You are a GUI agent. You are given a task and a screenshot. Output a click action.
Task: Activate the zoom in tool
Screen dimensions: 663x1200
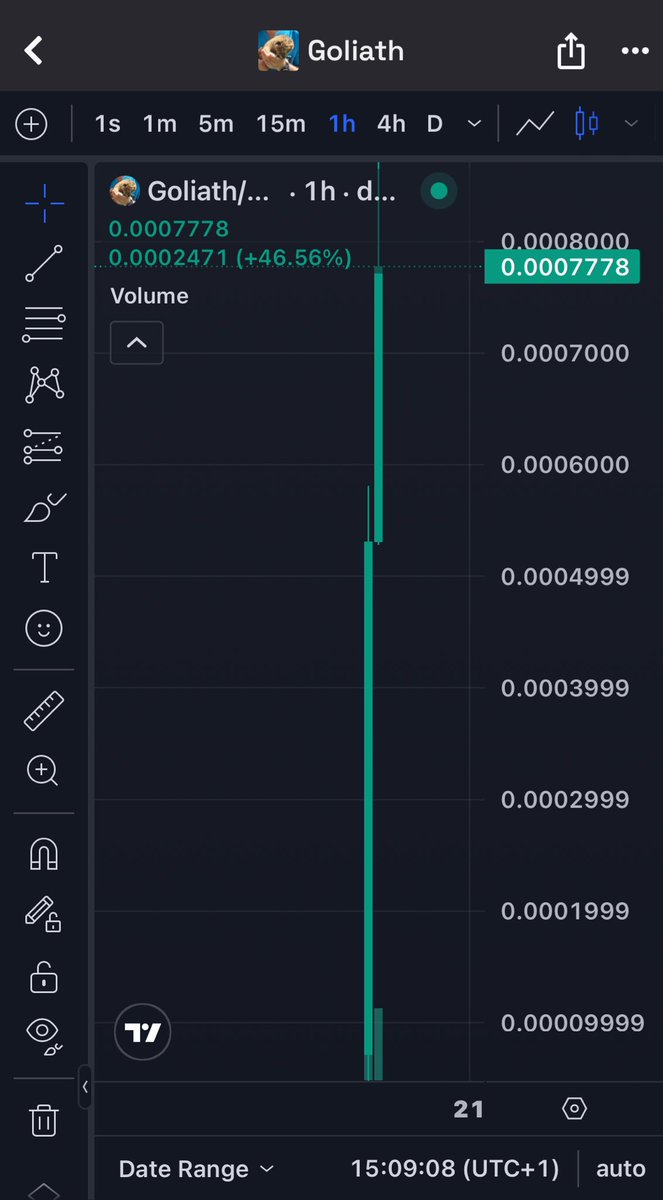pos(44,770)
